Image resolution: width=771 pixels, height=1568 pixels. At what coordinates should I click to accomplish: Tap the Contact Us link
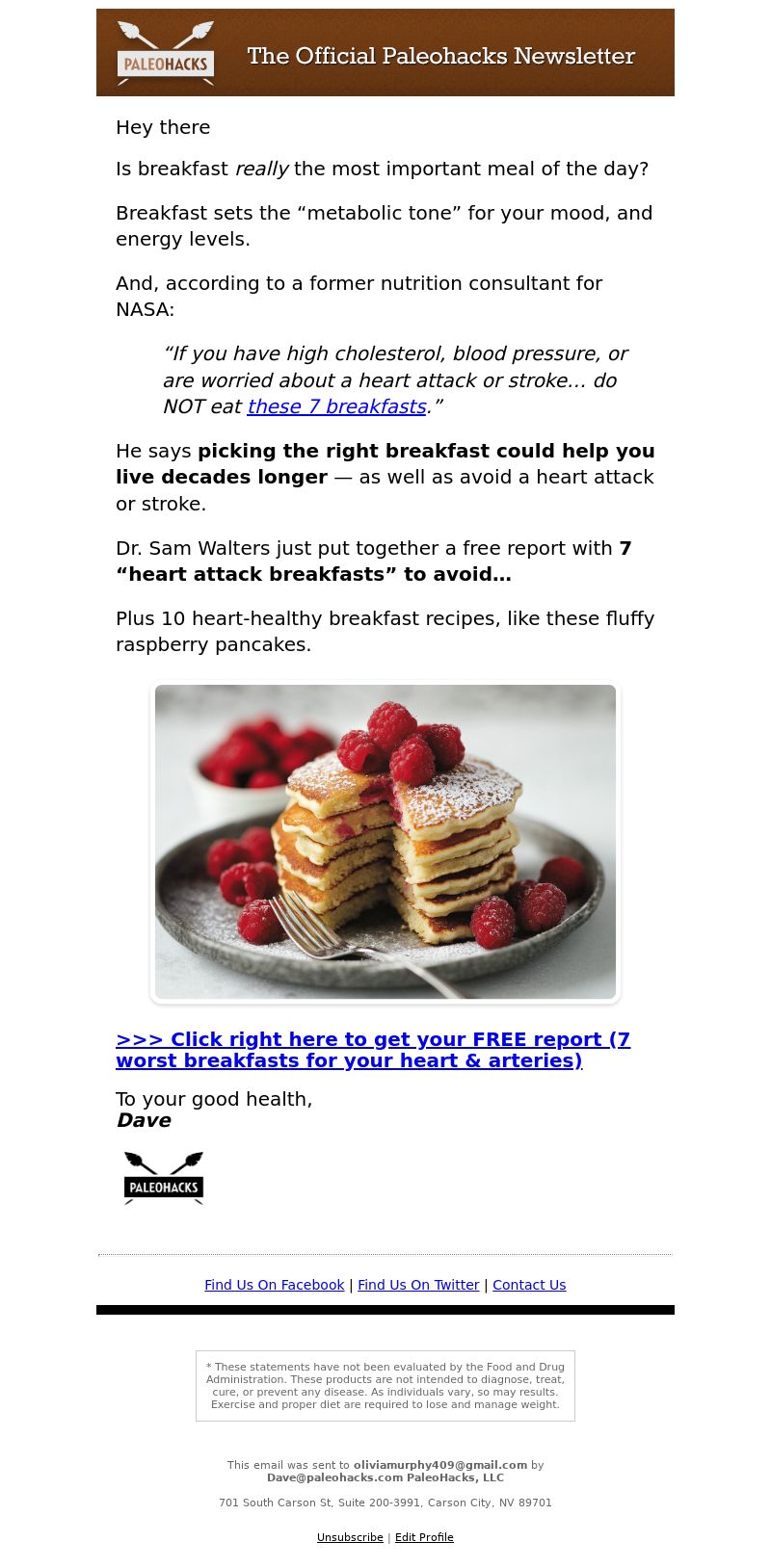(x=529, y=1285)
